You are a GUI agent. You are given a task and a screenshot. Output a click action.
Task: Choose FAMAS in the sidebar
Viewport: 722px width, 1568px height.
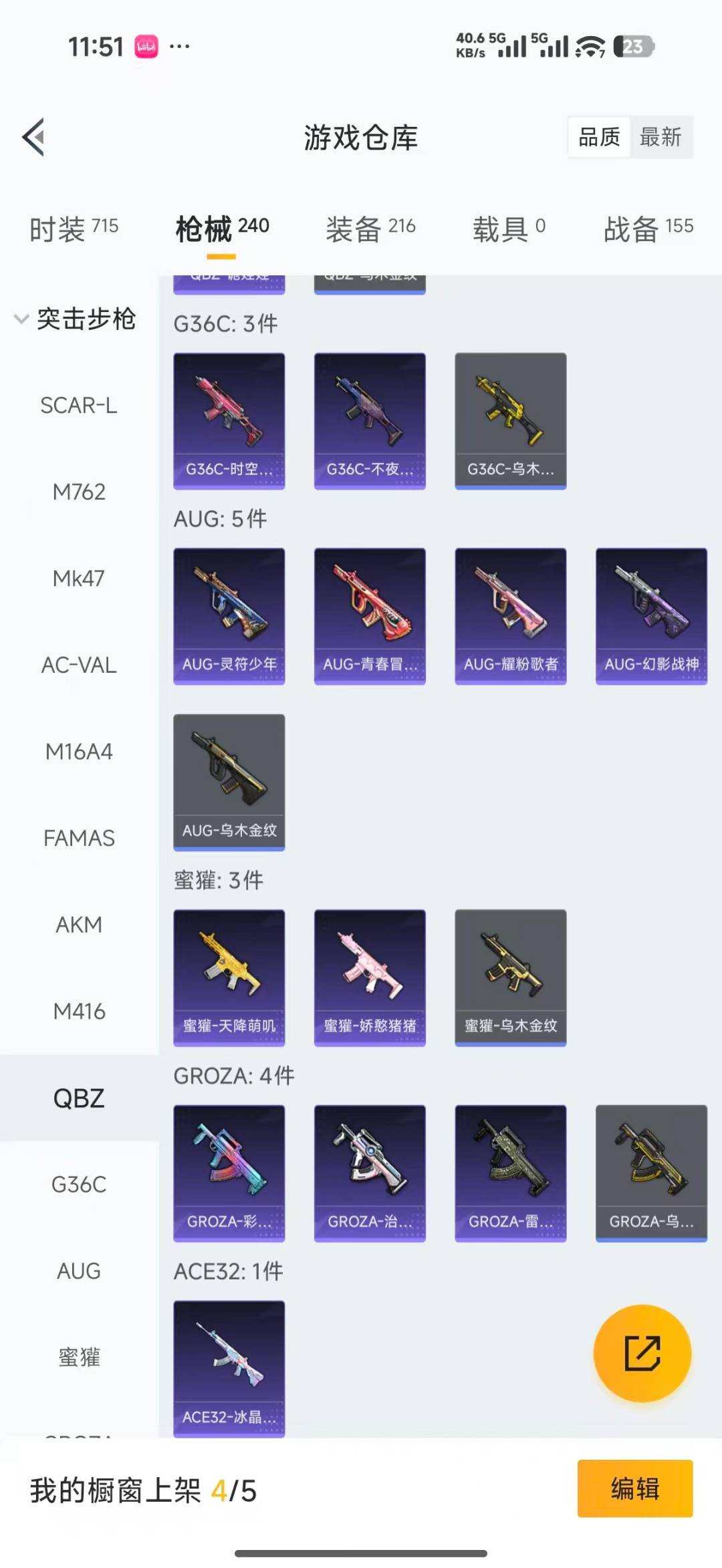pos(79,838)
